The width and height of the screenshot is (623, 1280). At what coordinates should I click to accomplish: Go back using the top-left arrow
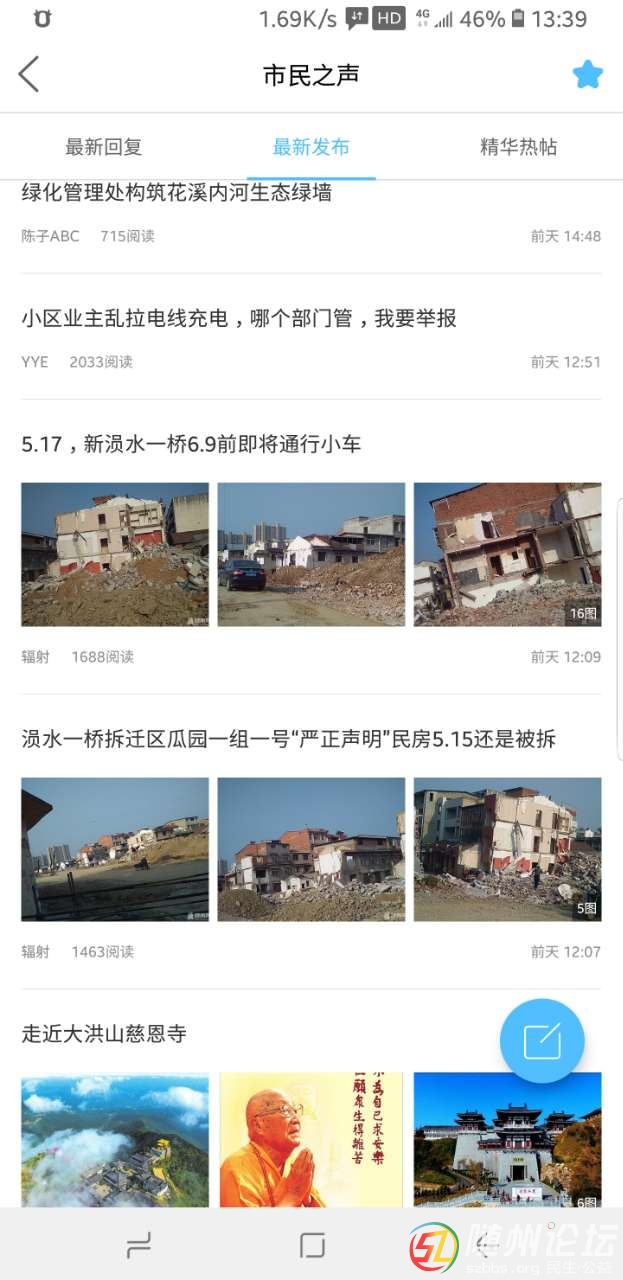click(29, 75)
